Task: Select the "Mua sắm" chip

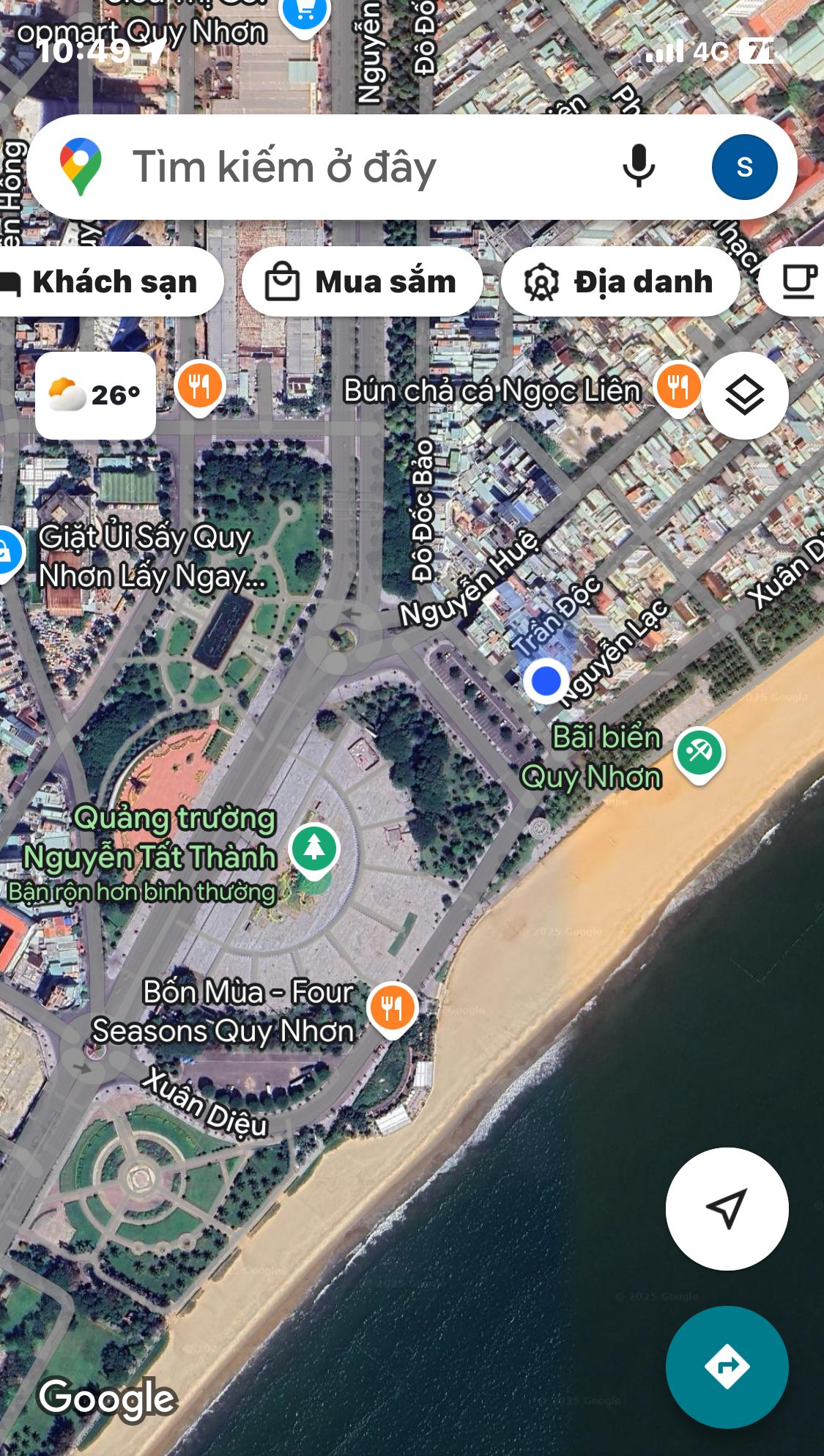Action: tap(362, 281)
